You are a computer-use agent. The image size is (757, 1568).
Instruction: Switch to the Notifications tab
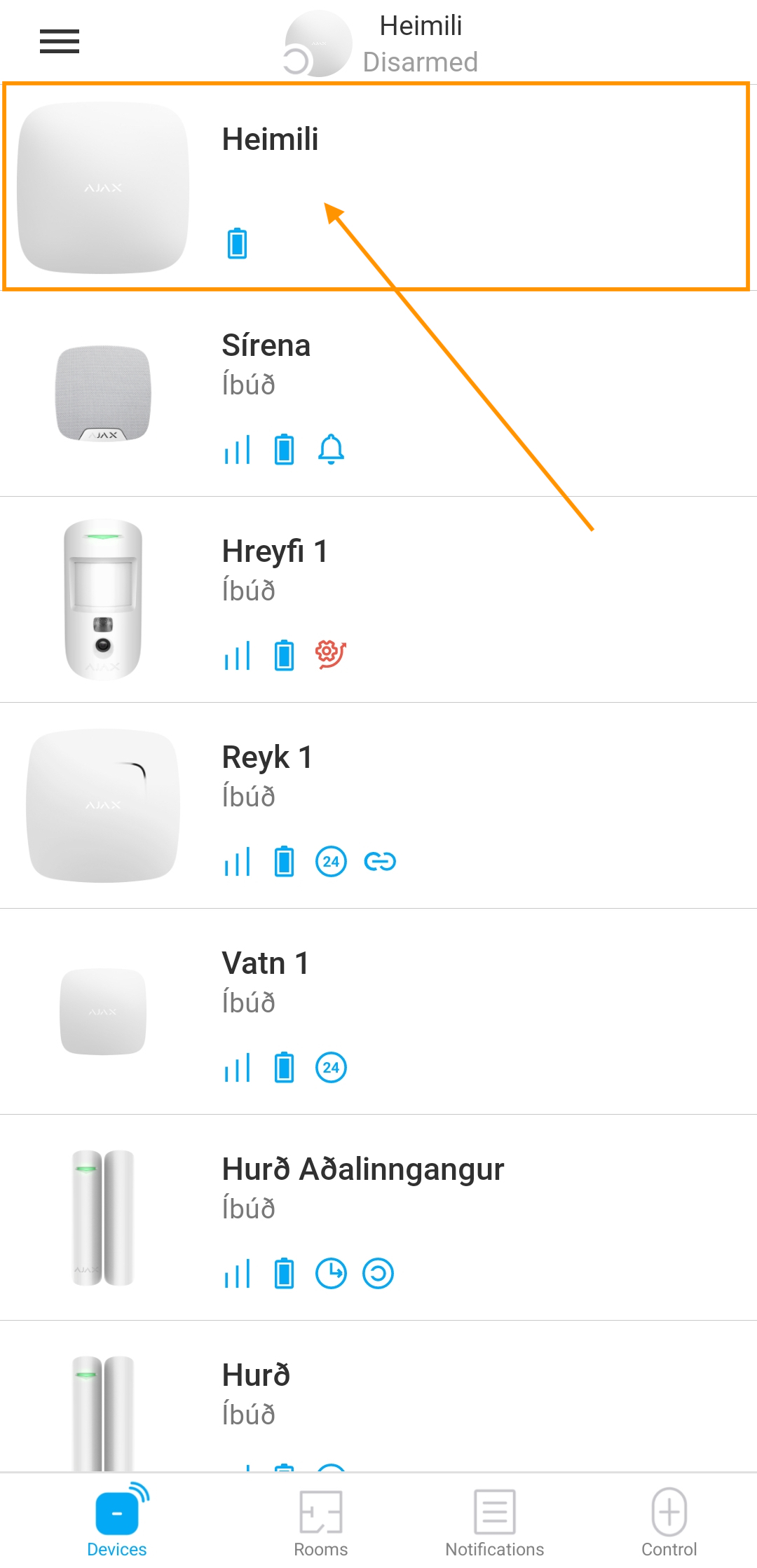pyautogui.click(x=495, y=1522)
